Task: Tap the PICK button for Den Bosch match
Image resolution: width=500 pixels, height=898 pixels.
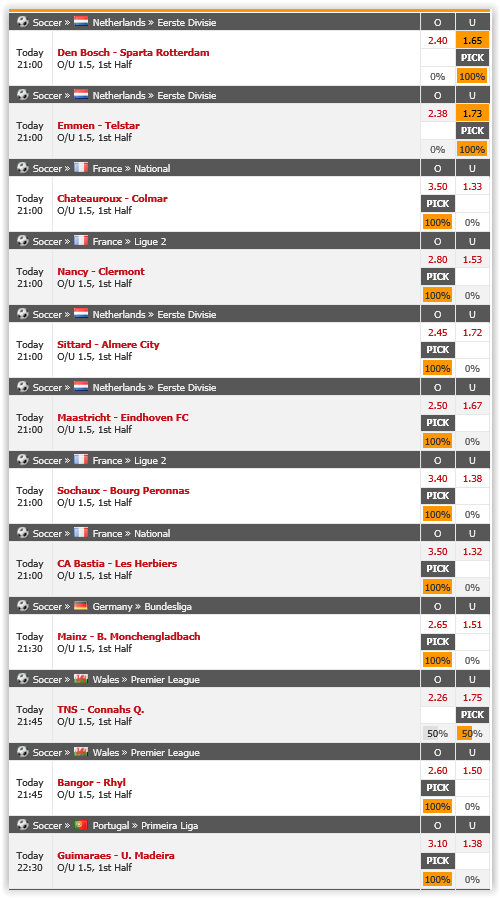Action: tap(473, 58)
